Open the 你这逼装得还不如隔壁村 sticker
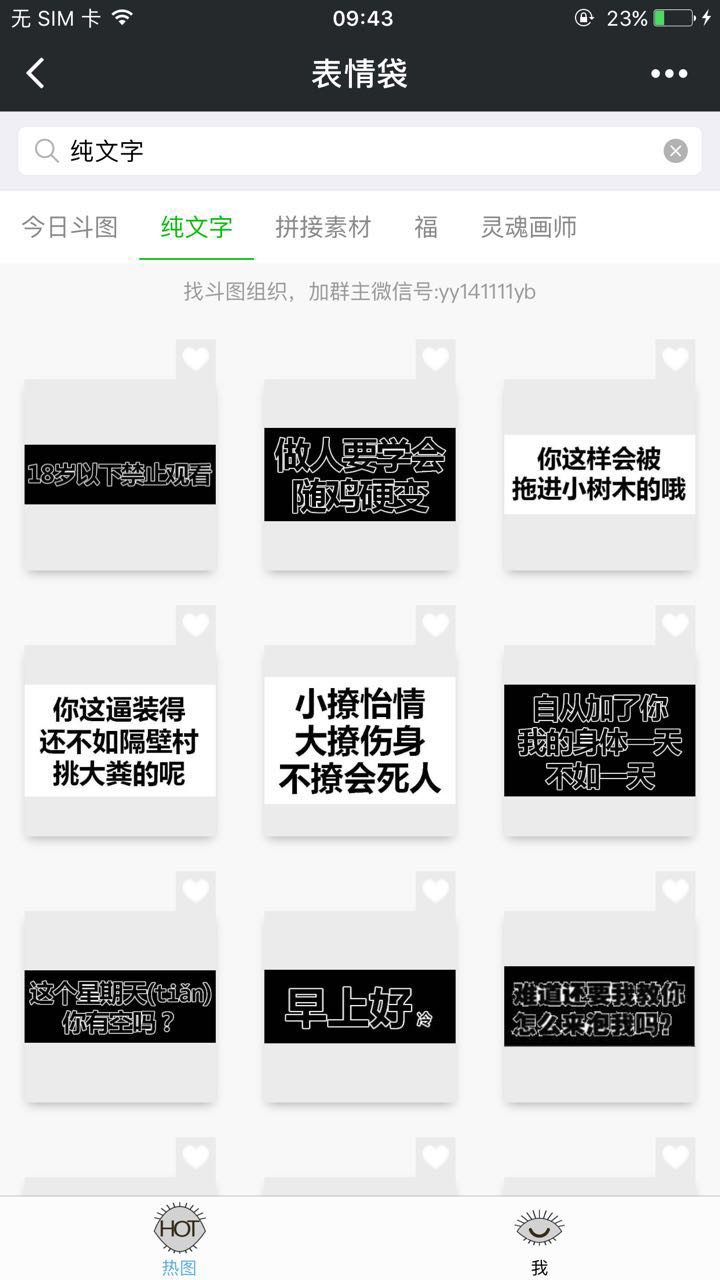The width and height of the screenshot is (720, 1280). 120,740
